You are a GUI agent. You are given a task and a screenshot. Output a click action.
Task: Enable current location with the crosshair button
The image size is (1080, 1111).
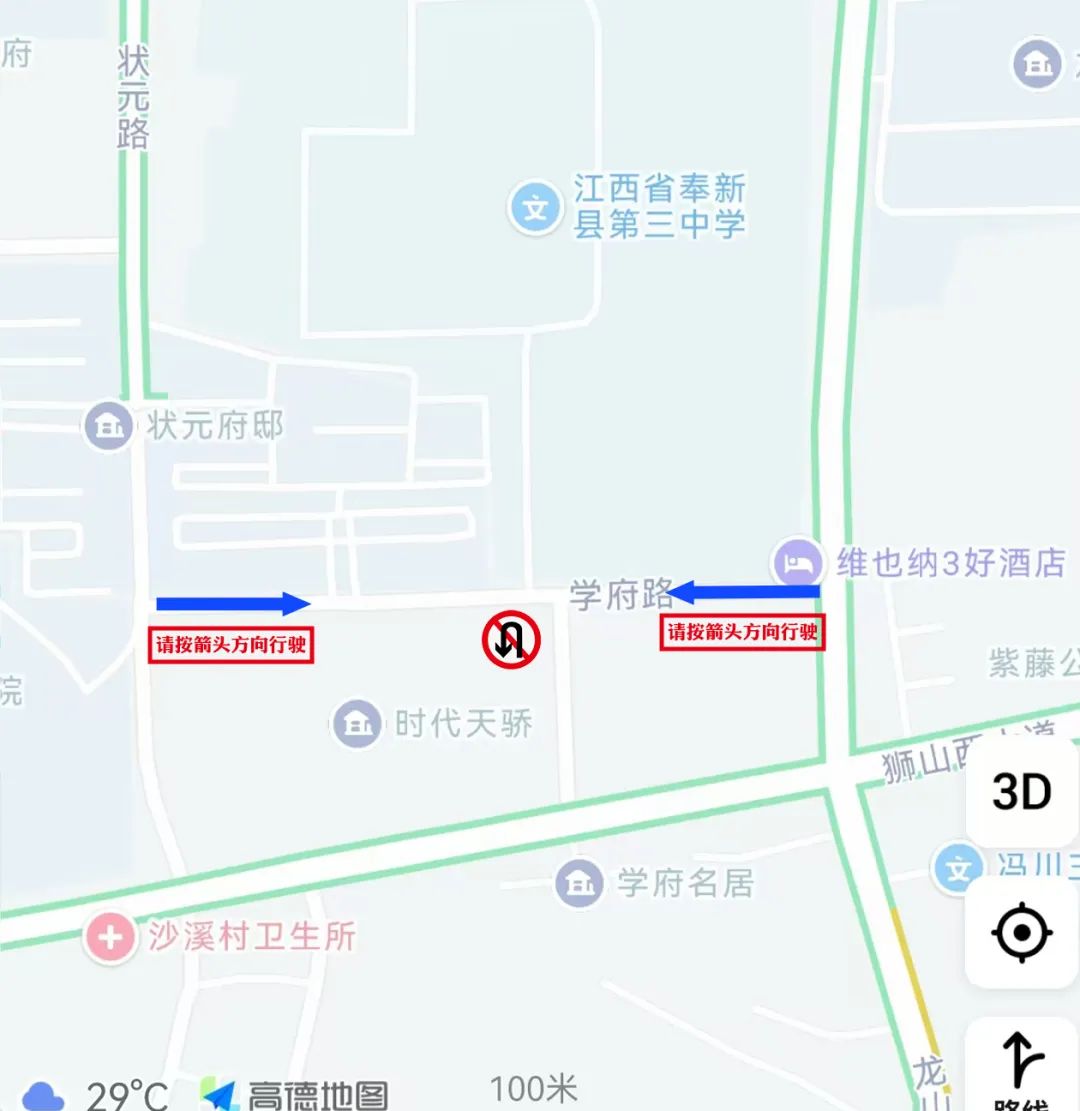(1020, 932)
